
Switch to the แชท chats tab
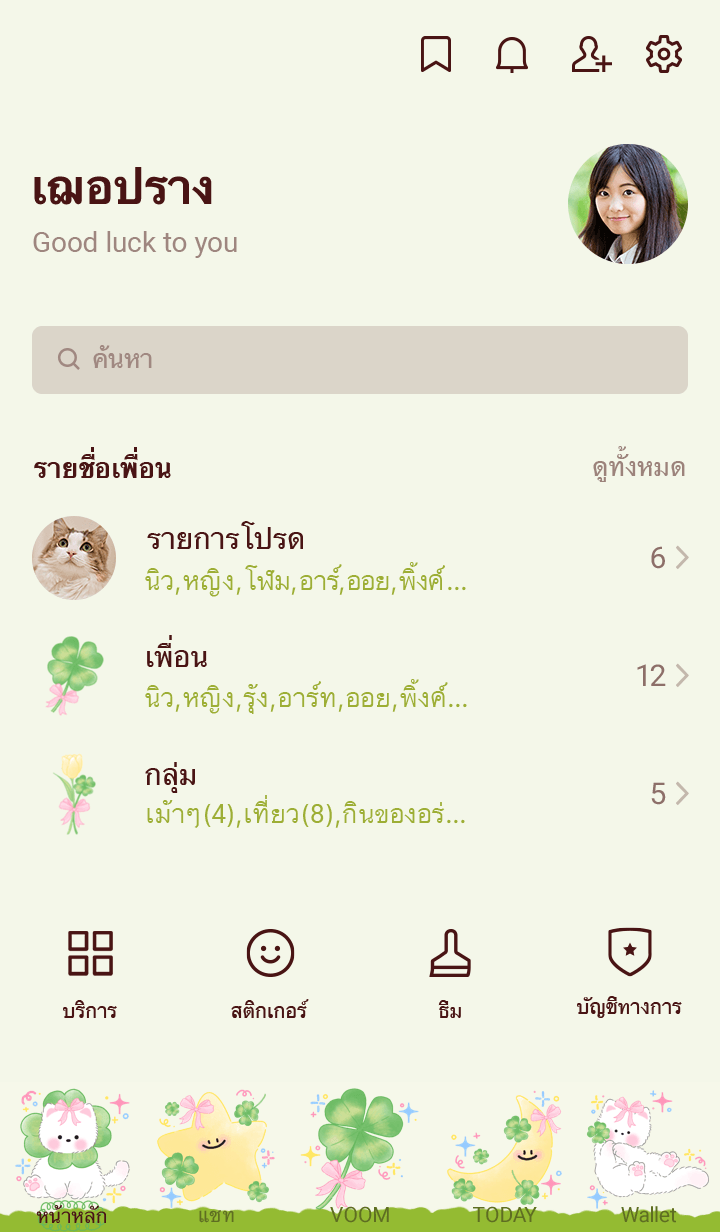[216, 1160]
